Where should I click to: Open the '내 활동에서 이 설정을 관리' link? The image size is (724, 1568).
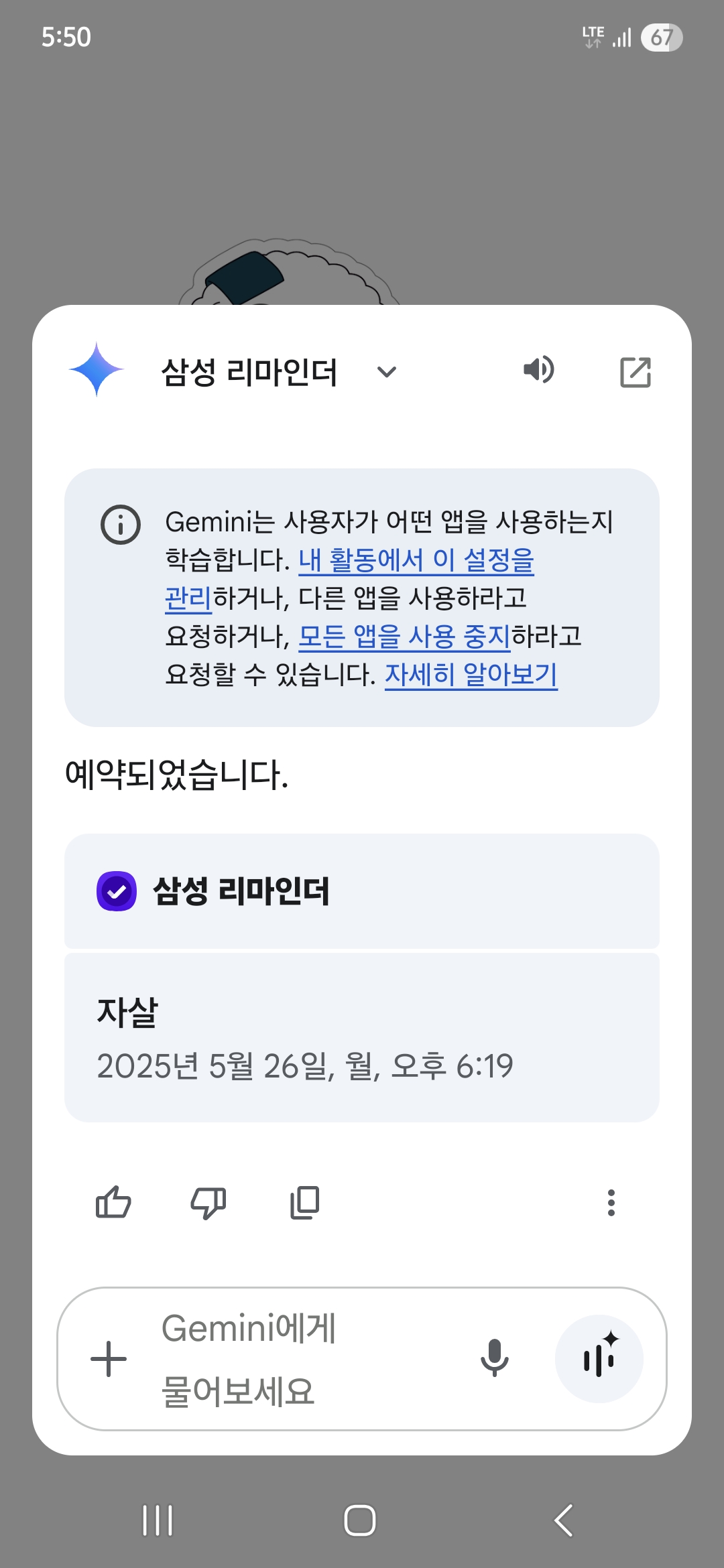(x=349, y=579)
